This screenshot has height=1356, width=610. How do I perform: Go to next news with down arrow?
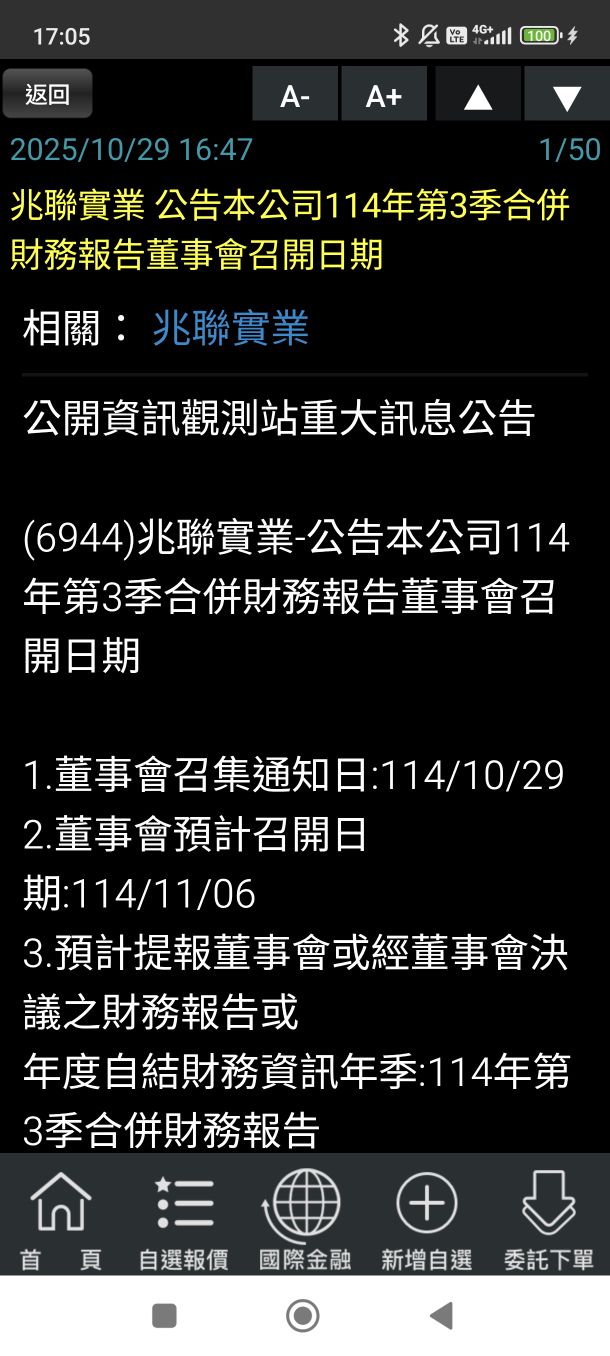pos(567,96)
